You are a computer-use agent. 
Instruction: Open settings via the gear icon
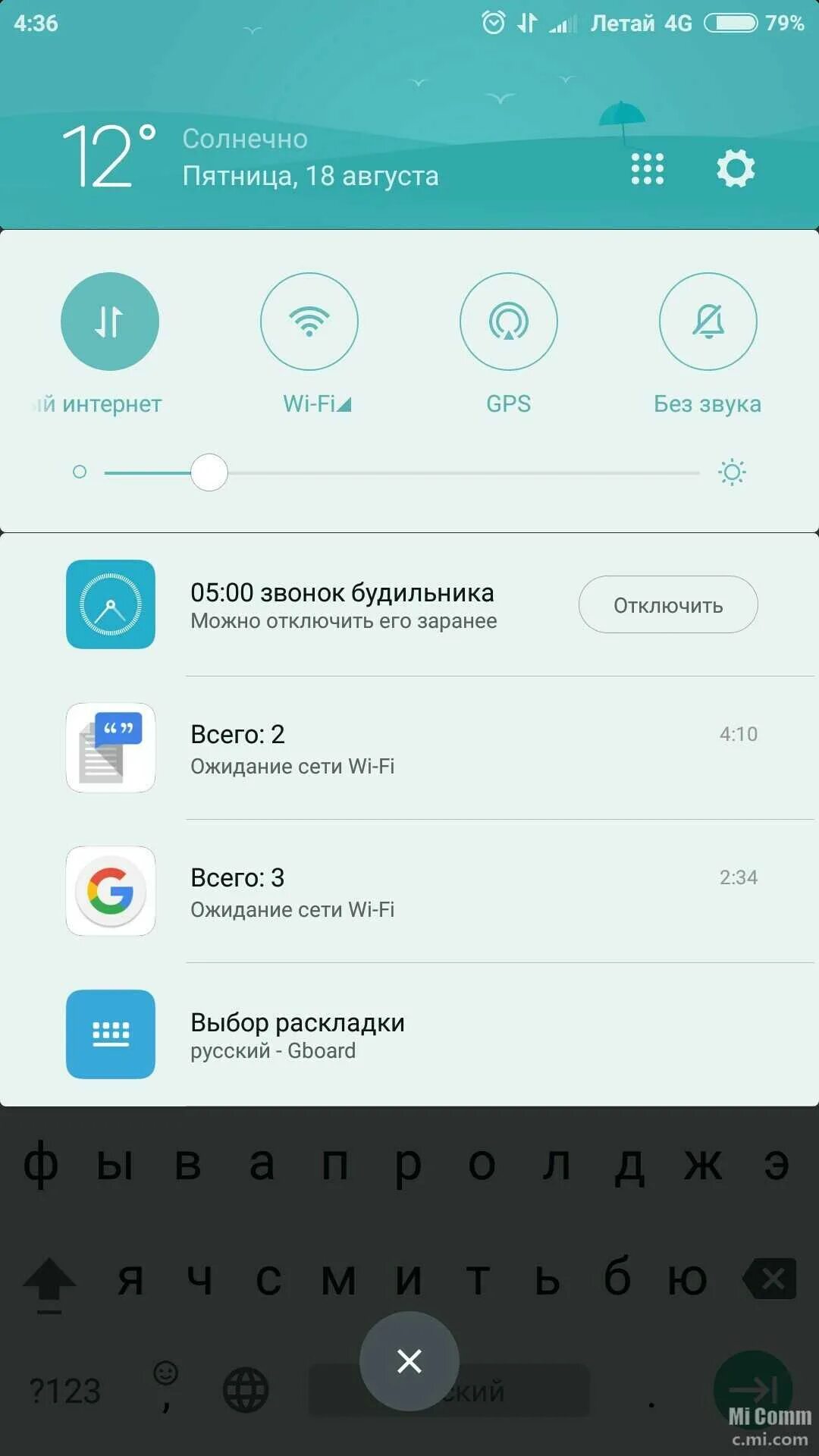(x=736, y=168)
